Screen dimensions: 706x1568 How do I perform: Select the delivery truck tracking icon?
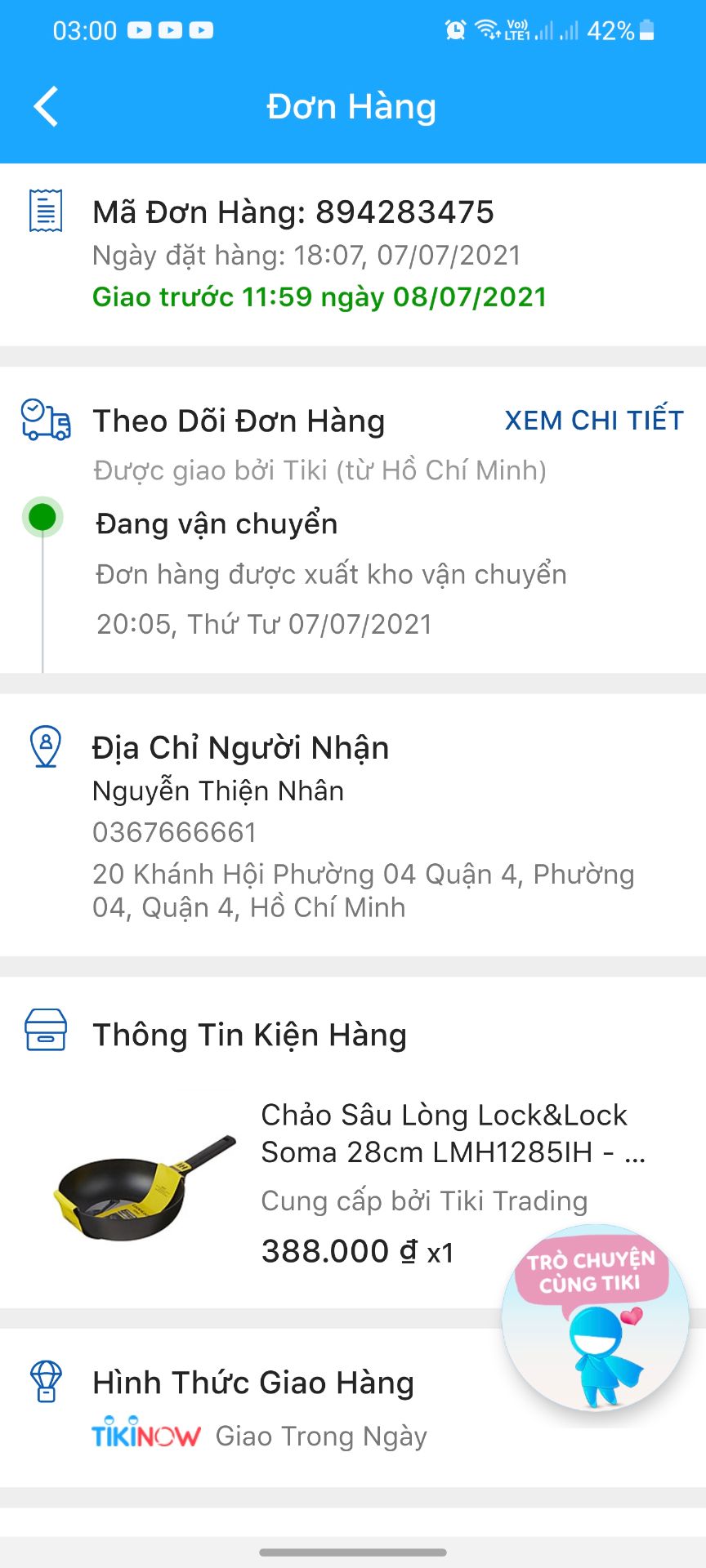(x=45, y=420)
